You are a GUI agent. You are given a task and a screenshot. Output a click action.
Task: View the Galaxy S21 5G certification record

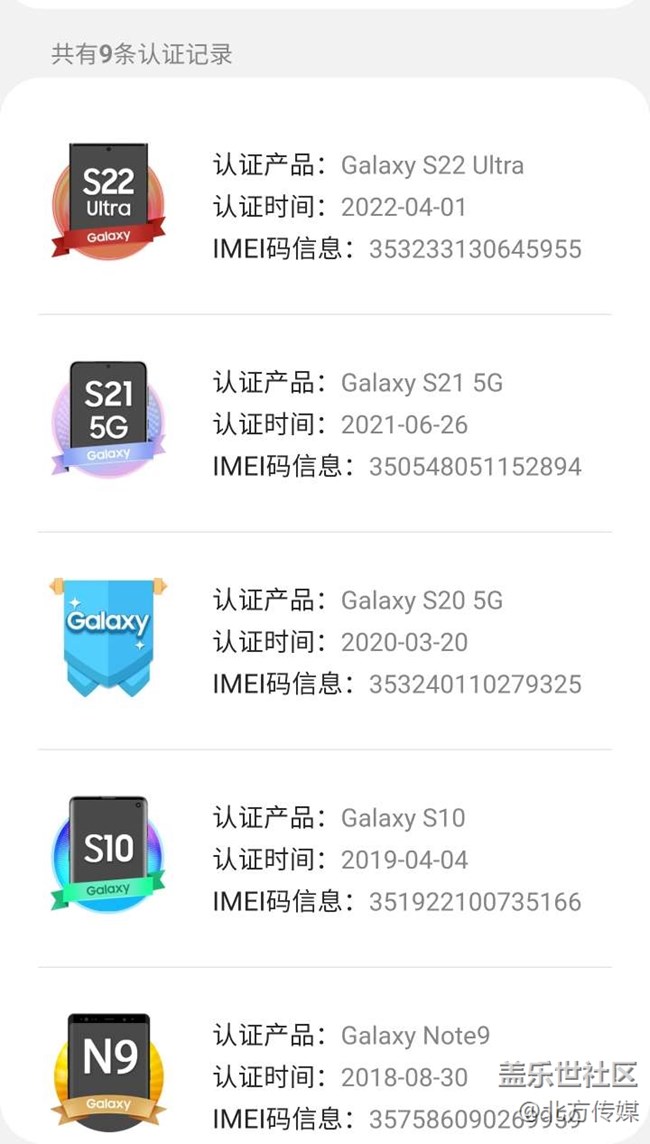(325, 424)
